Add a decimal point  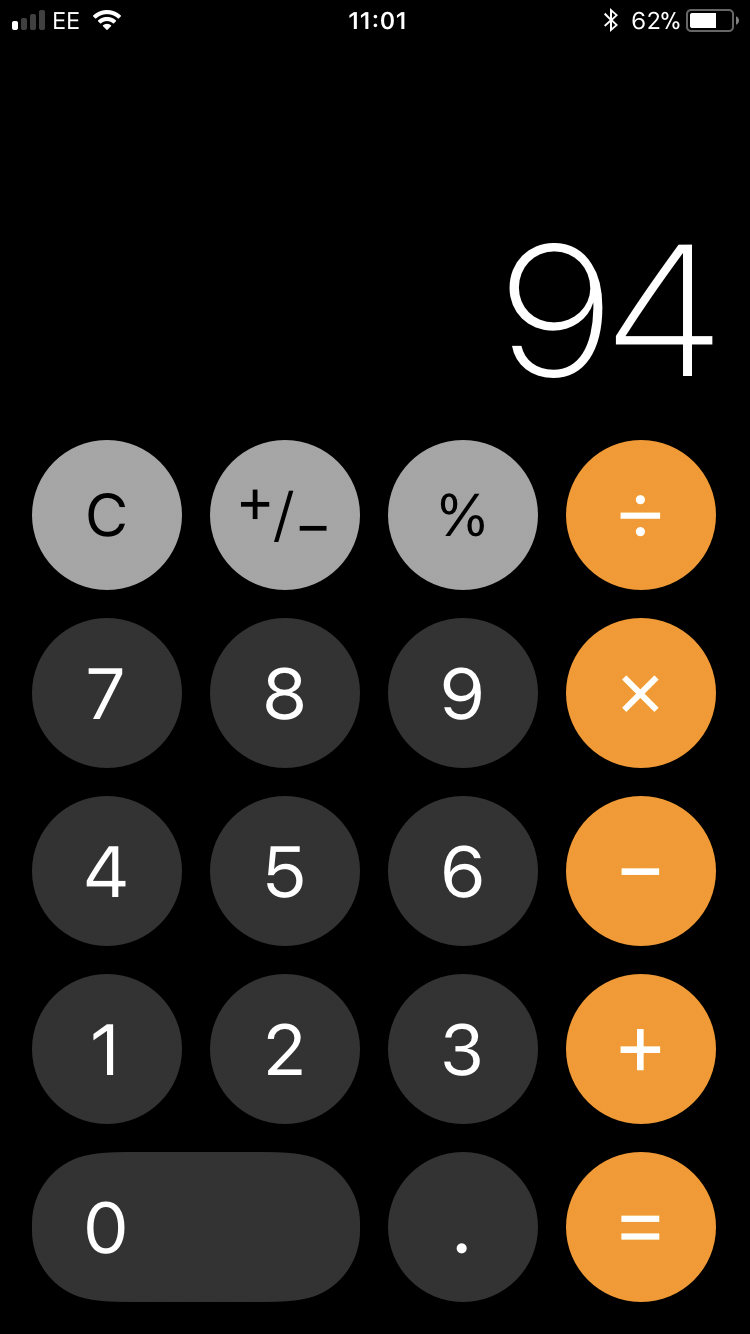click(463, 1227)
